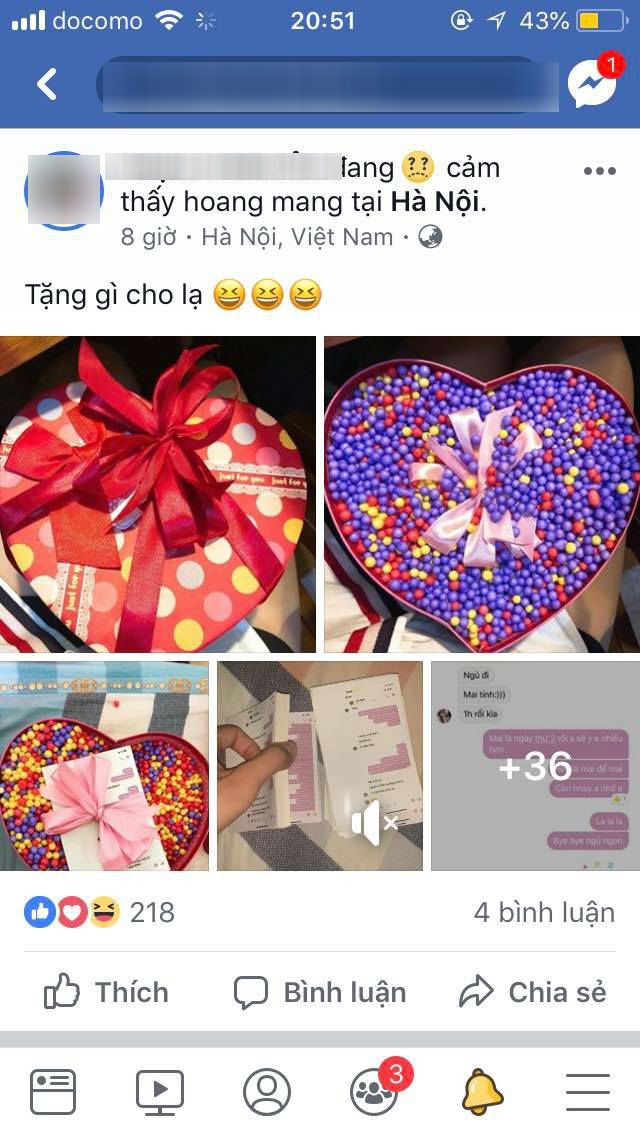
Task: Open the +36 more photos tile
Action: pos(535,766)
